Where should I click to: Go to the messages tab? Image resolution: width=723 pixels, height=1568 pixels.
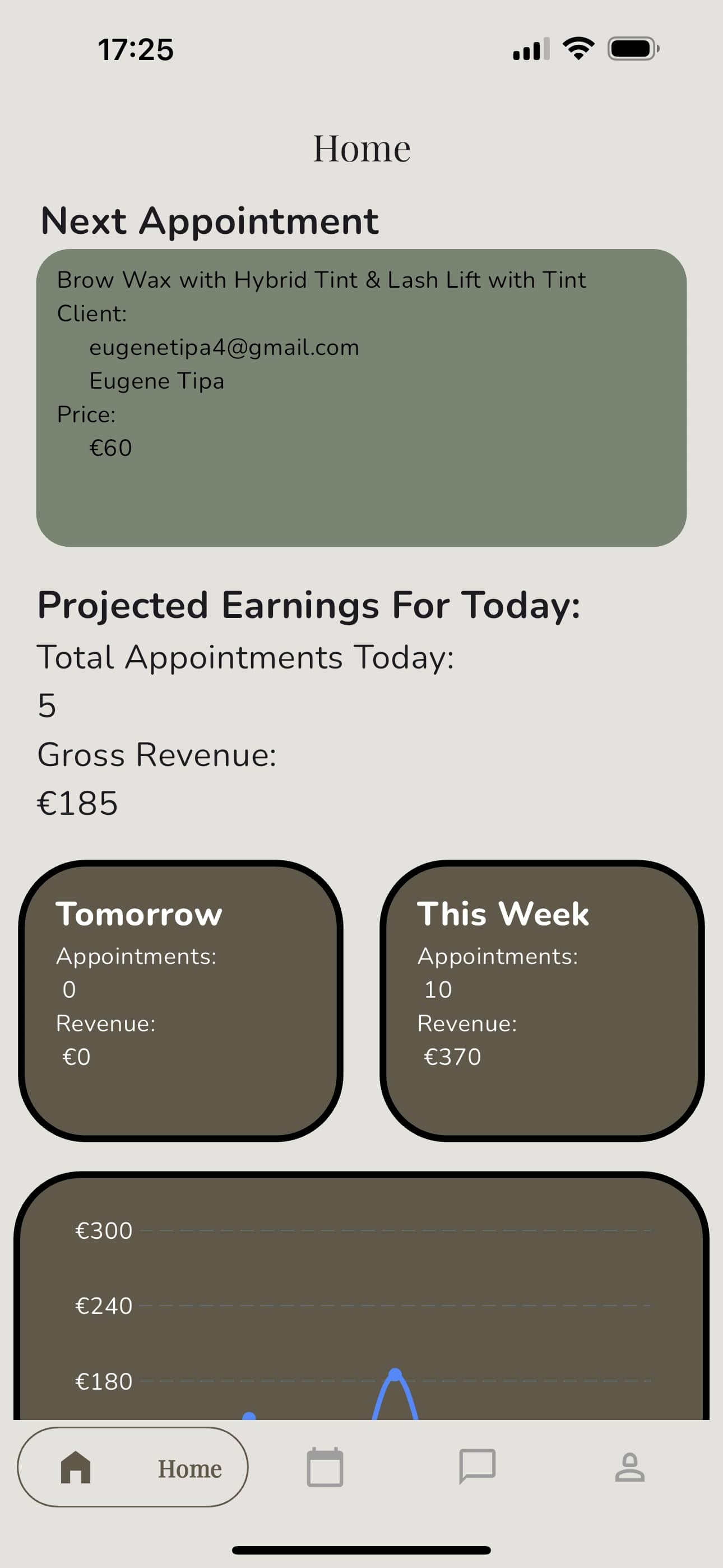477,1467
